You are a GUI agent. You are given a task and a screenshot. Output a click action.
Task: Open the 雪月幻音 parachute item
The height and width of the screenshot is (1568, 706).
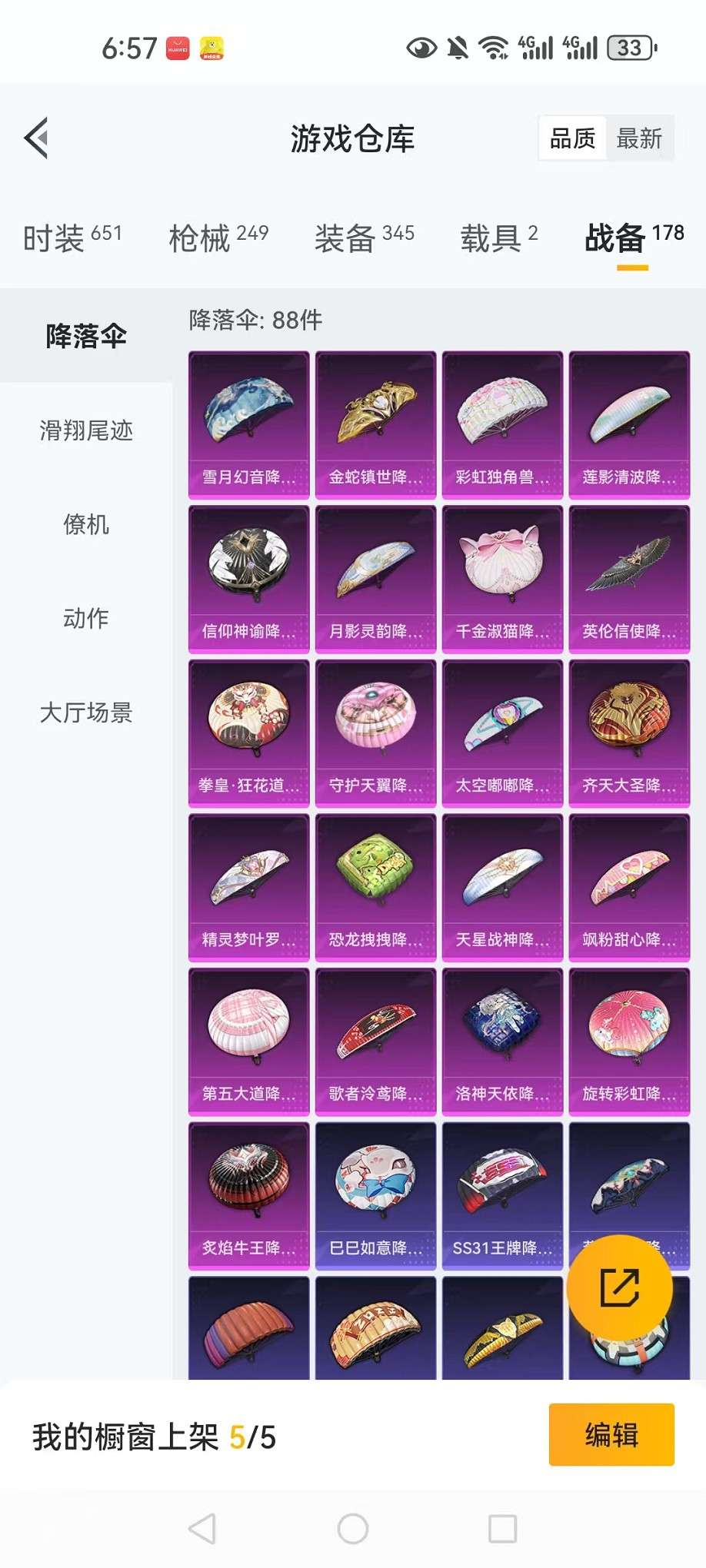pyautogui.click(x=248, y=425)
